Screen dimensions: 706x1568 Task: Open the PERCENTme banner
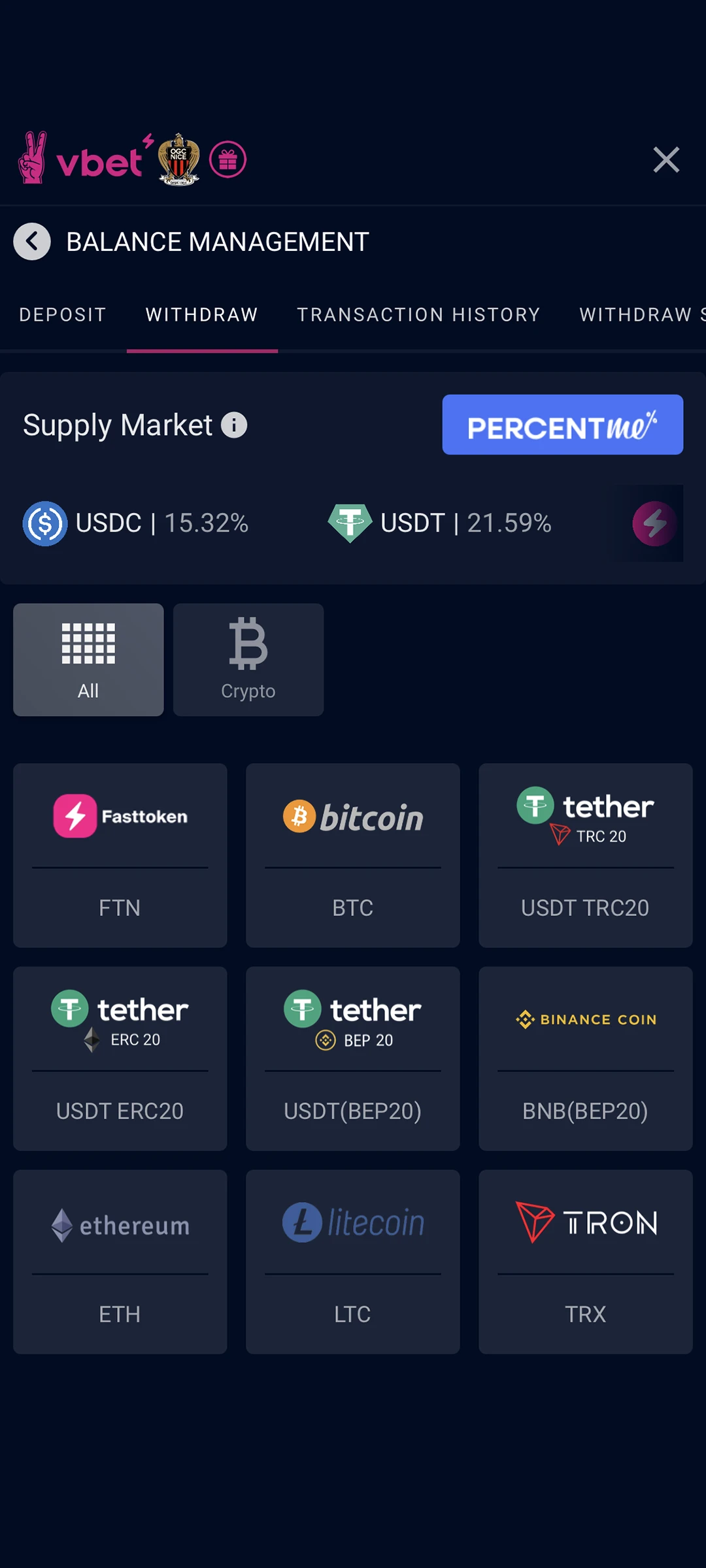[x=562, y=425]
